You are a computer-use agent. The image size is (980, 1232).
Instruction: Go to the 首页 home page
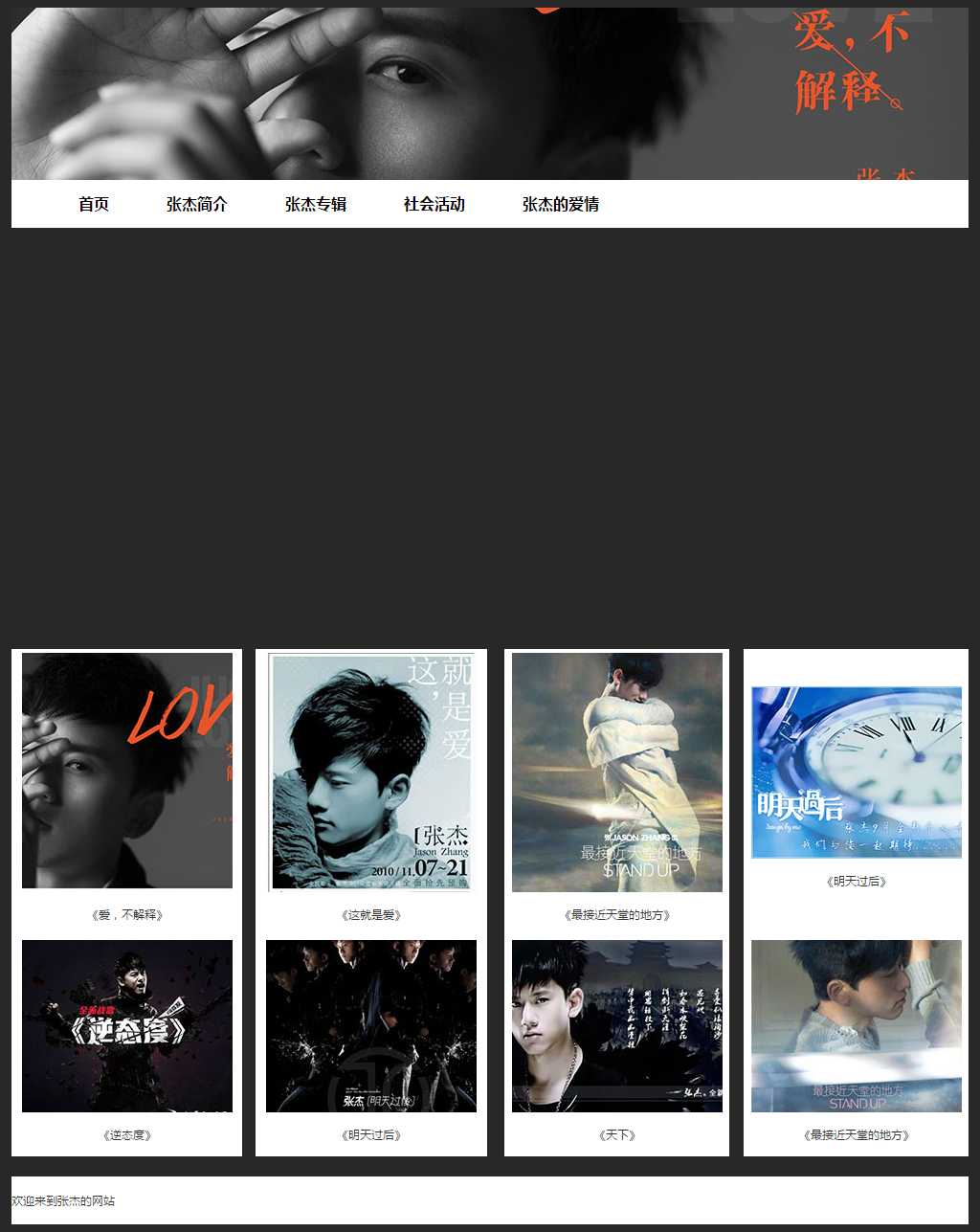(94, 204)
